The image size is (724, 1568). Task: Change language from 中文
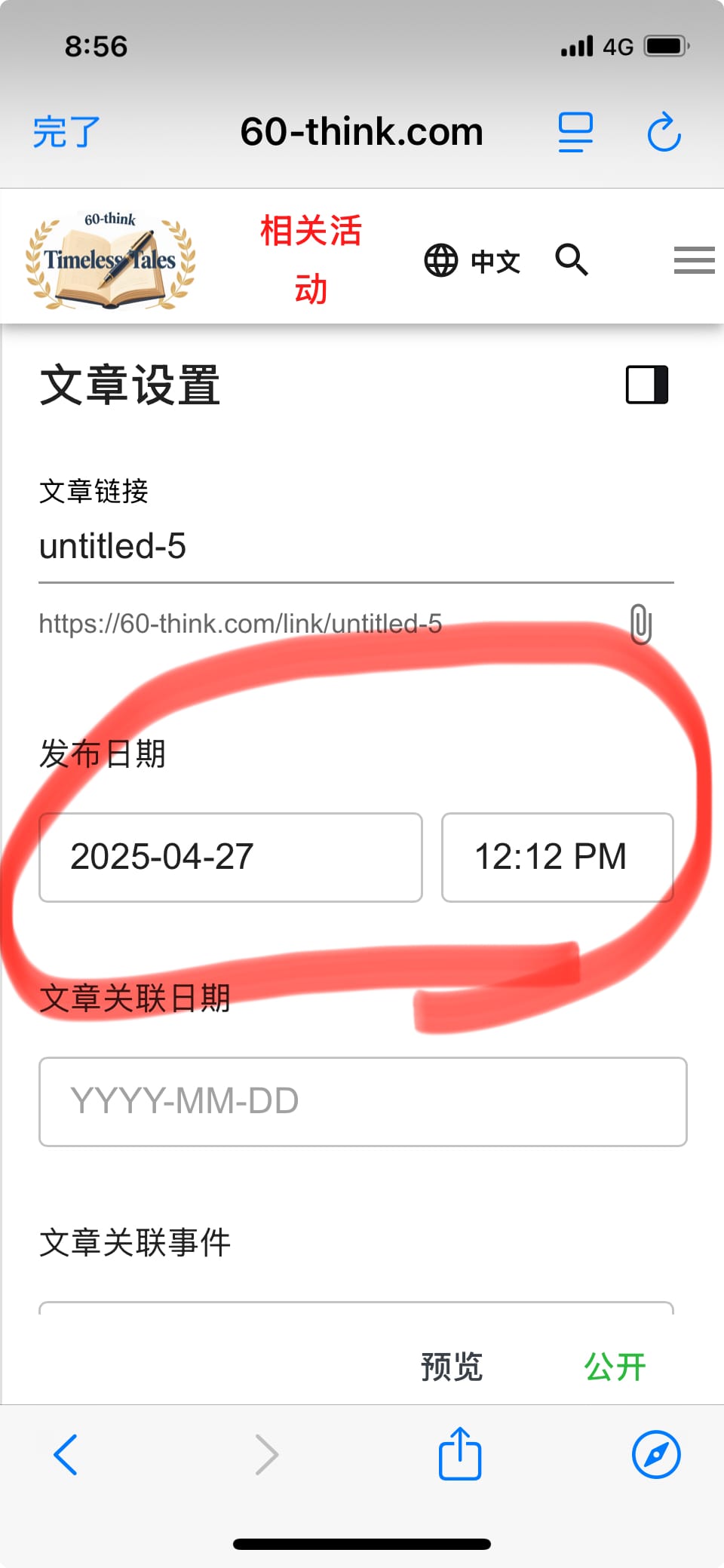473,261
